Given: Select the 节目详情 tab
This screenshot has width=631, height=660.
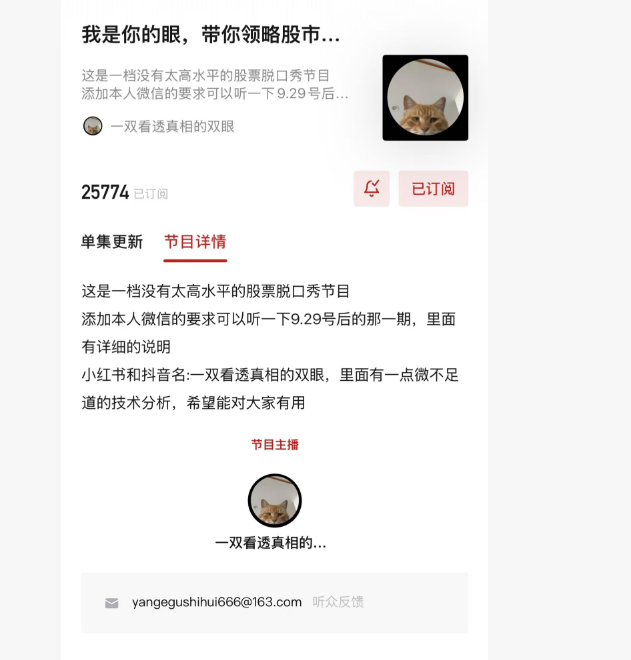Looking at the screenshot, I should [195, 242].
